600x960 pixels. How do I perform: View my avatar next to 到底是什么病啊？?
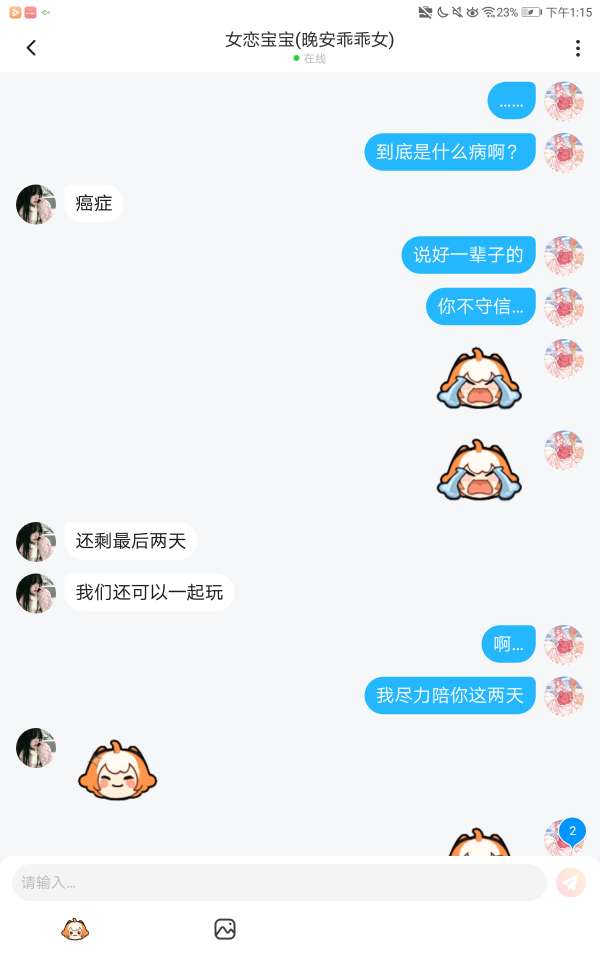coord(564,153)
